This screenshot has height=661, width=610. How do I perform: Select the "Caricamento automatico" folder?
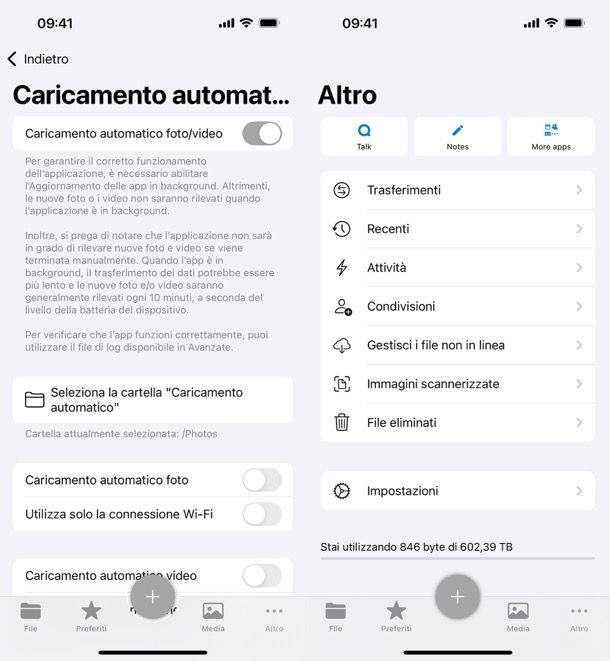pyautogui.click(x=152, y=400)
